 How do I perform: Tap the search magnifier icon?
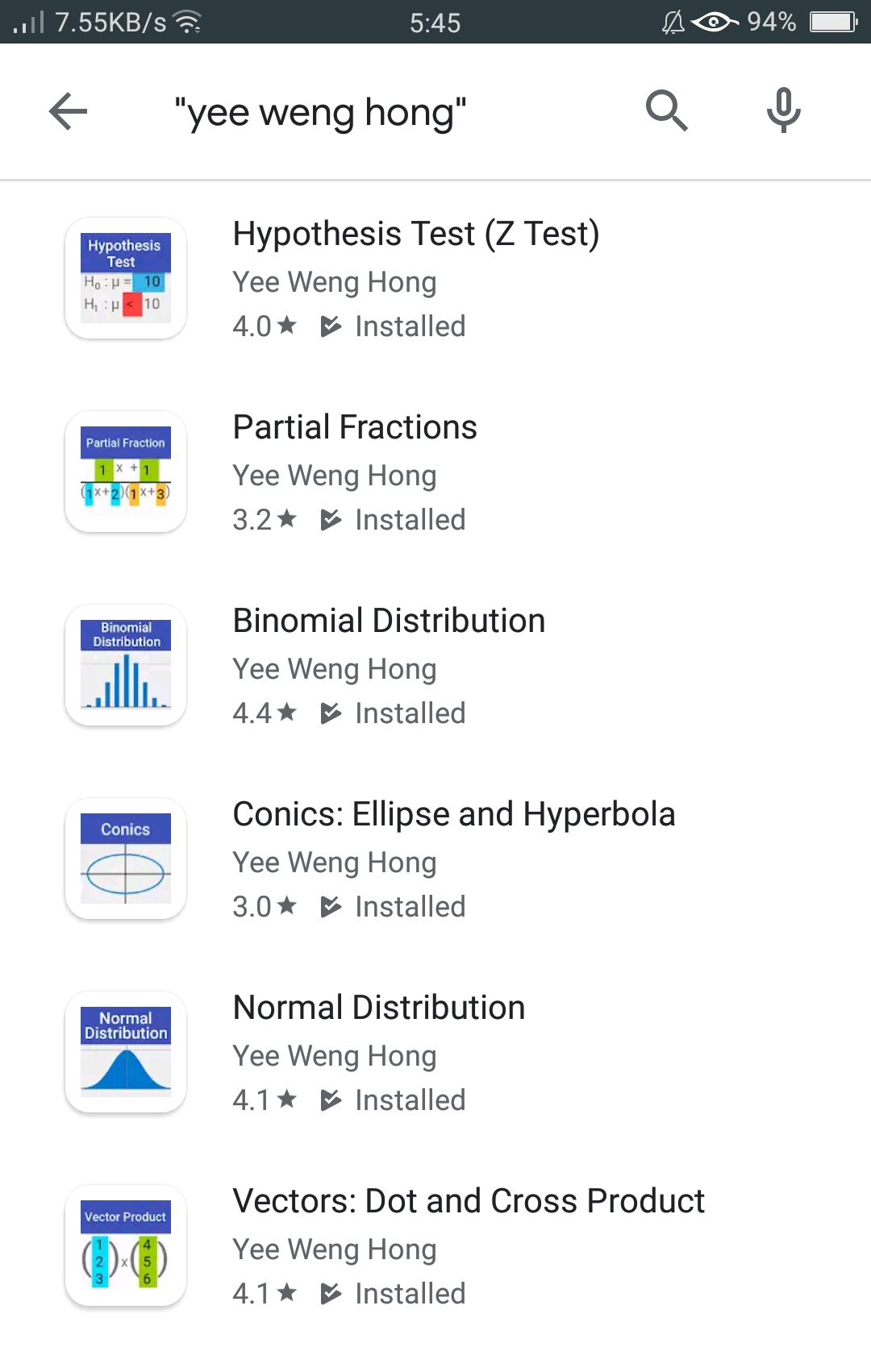point(666,110)
